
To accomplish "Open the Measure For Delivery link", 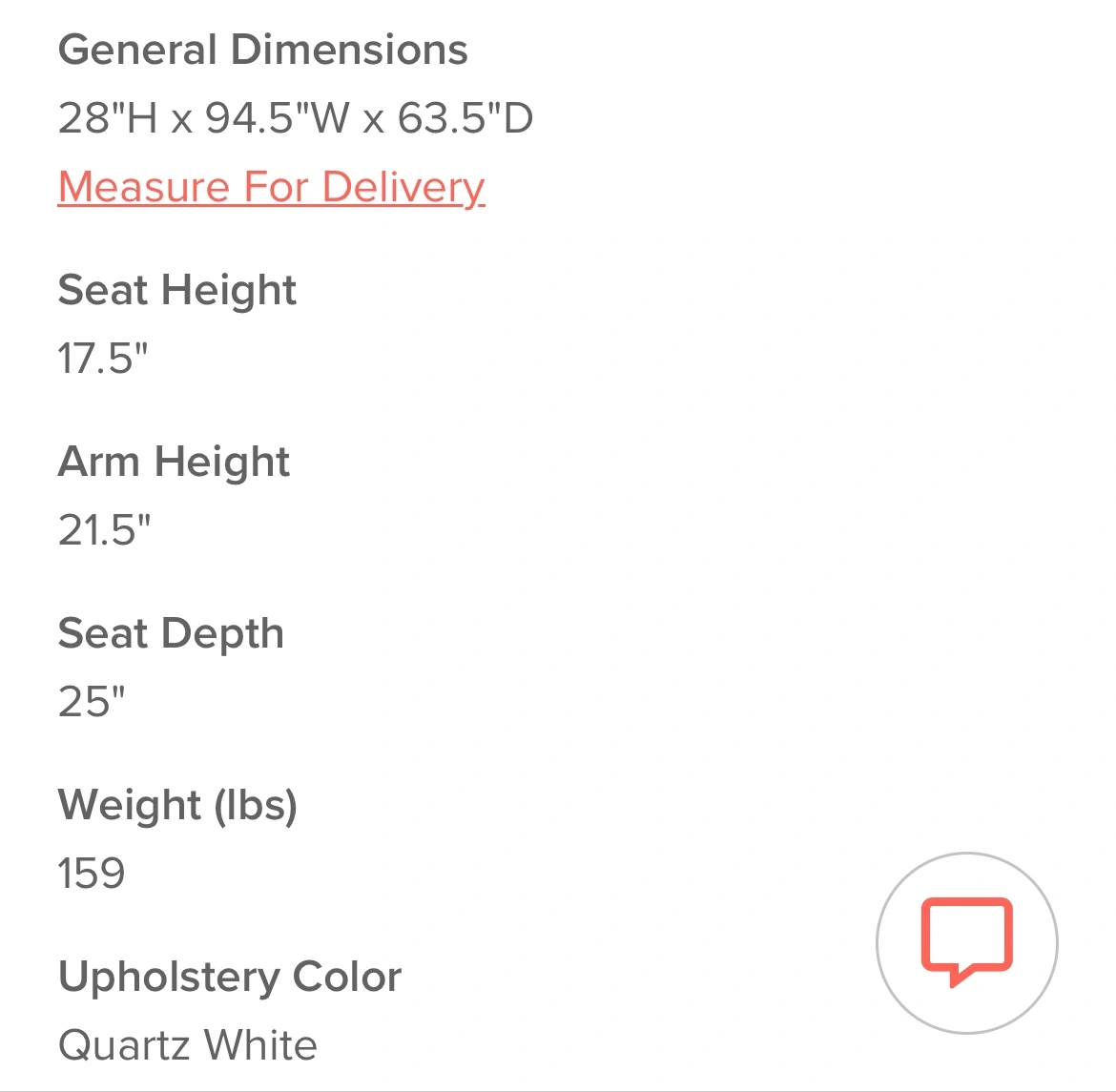I will point(272,187).
